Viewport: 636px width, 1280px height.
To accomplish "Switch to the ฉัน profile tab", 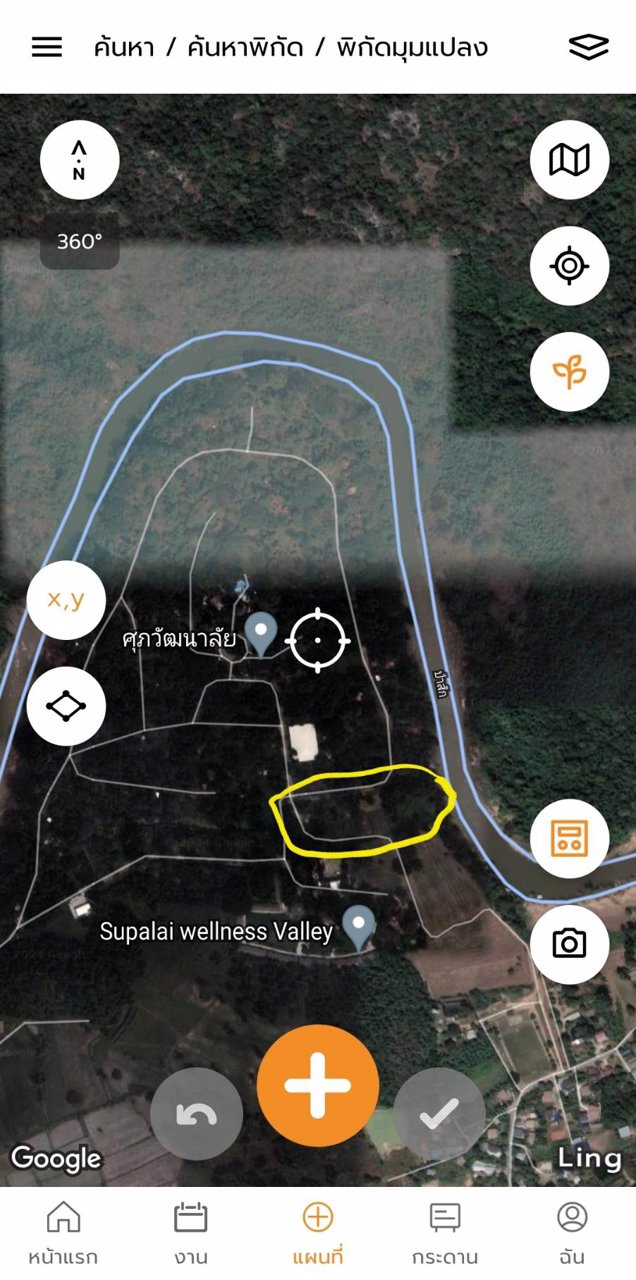I will [x=572, y=1234].
